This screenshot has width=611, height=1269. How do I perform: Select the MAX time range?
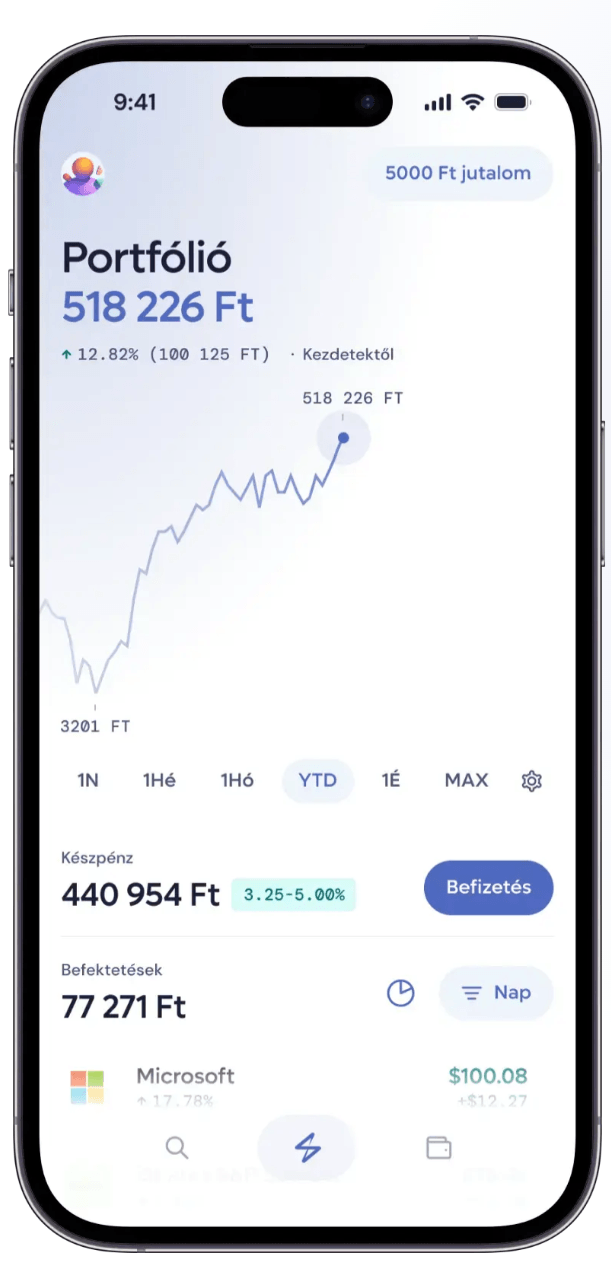pos(466,780)
